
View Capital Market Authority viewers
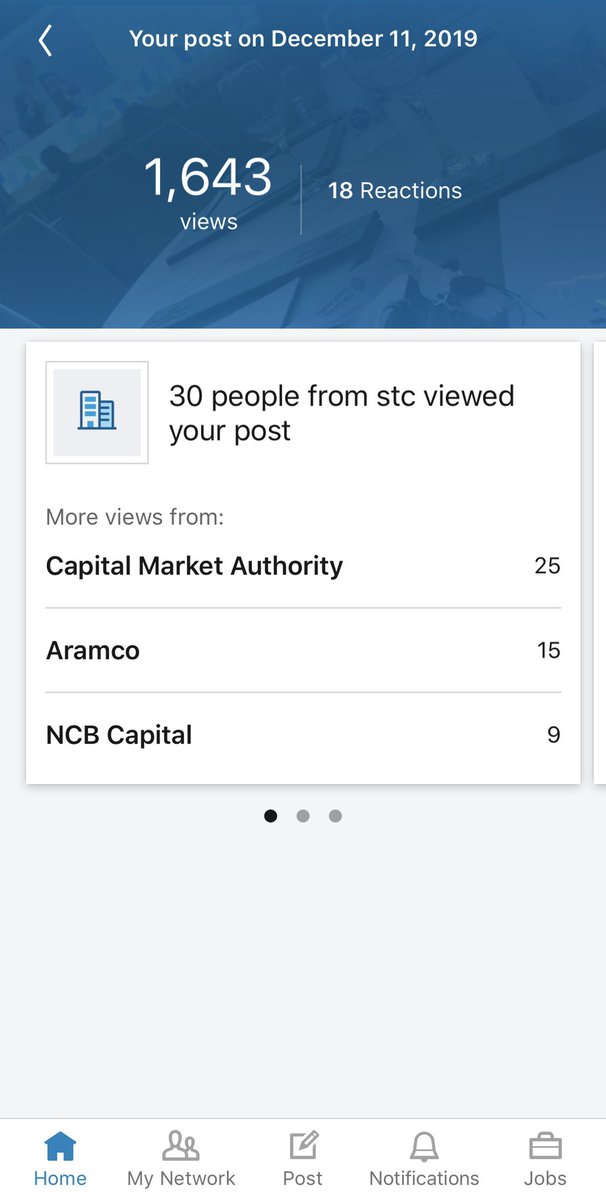[303, 566]
